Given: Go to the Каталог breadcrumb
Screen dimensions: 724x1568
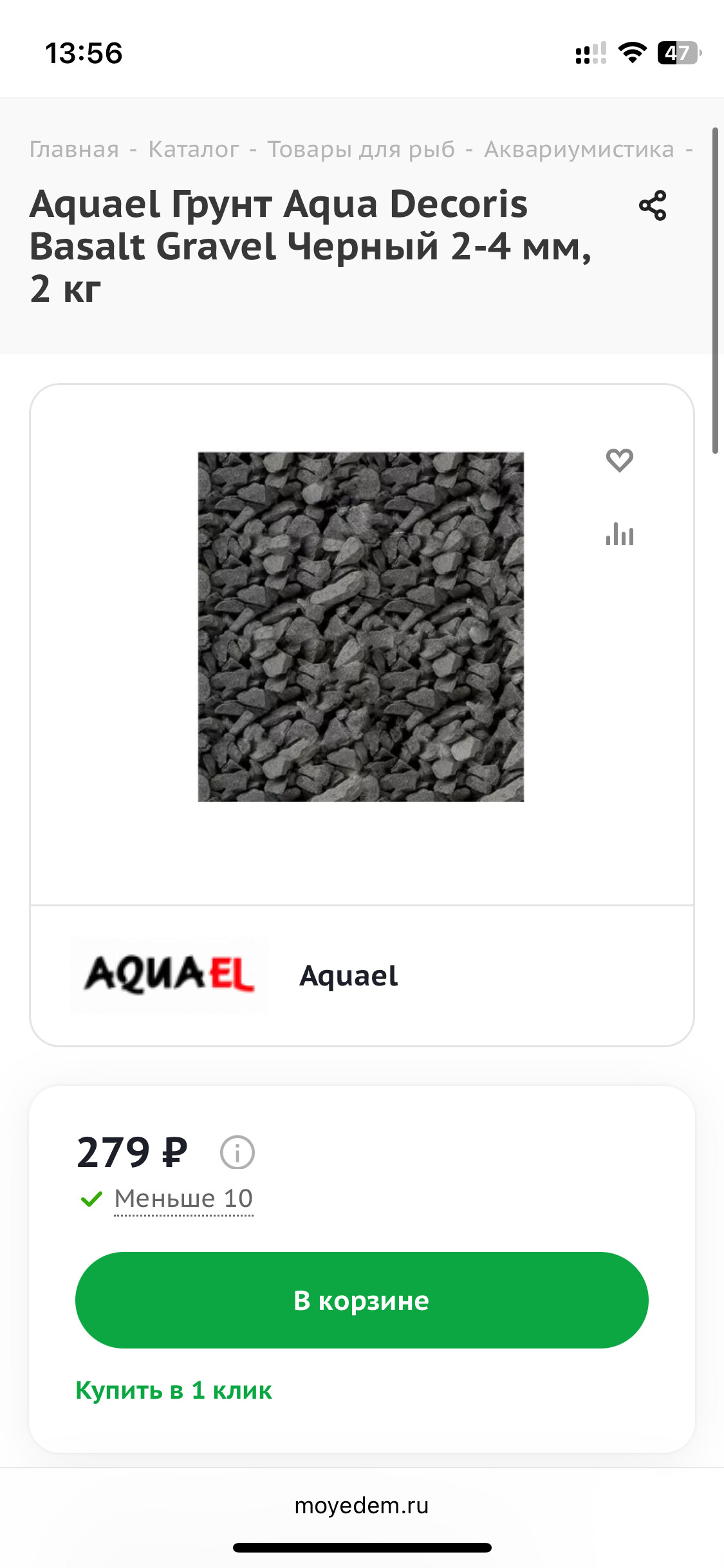Looking at the screenshot, I should [x=193, y=149].
